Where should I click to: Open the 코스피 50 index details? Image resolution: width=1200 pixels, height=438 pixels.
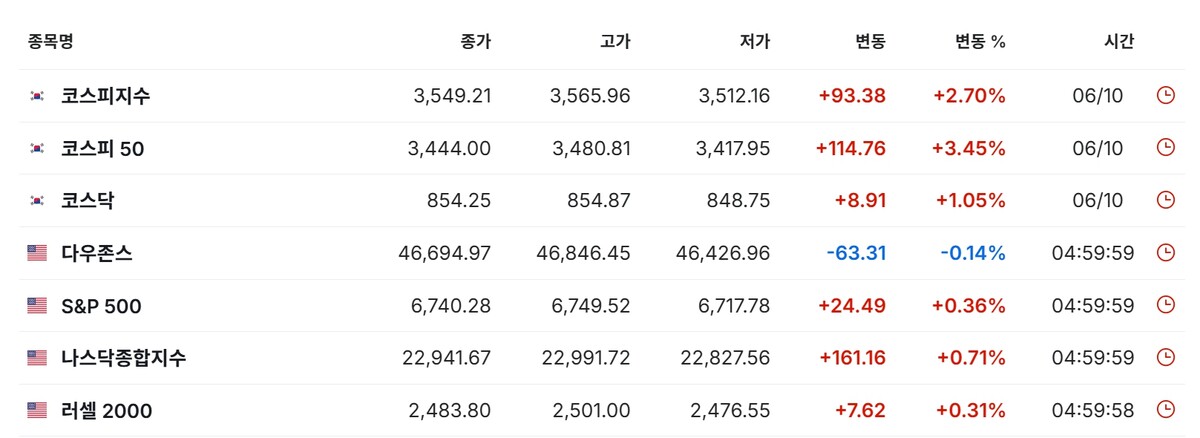tap(102, 149)
